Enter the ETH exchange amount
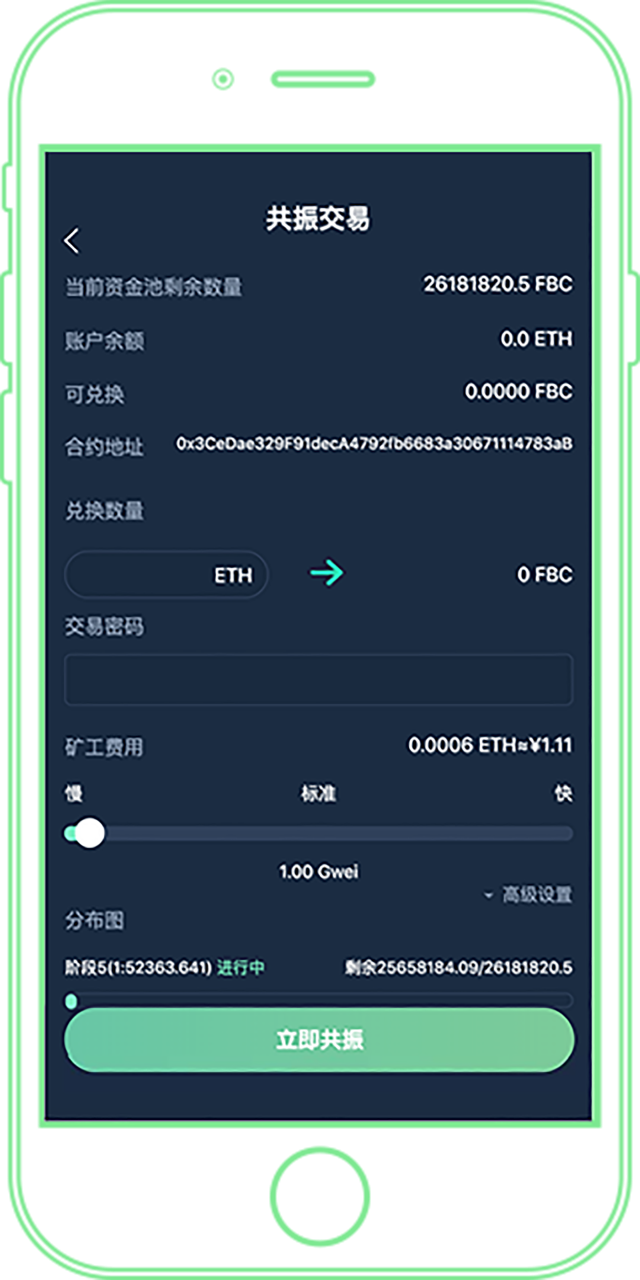This screenshot has width=640, height=1280. click(x=140, y=575)
